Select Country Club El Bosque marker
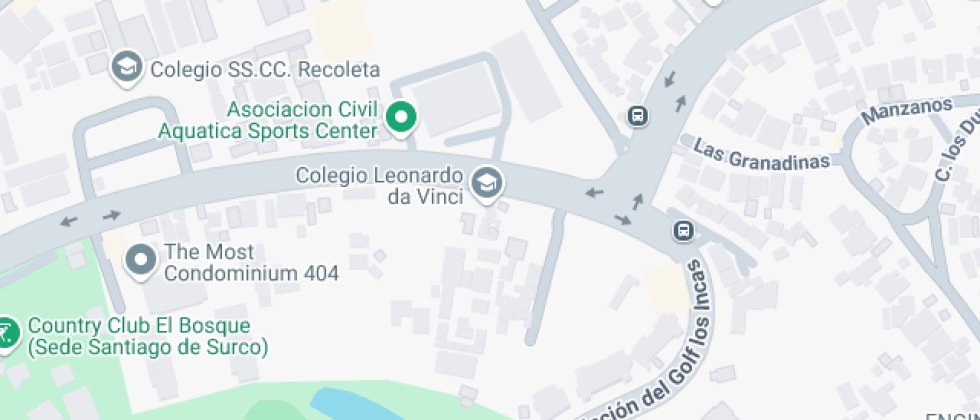 tap(8, 333)
